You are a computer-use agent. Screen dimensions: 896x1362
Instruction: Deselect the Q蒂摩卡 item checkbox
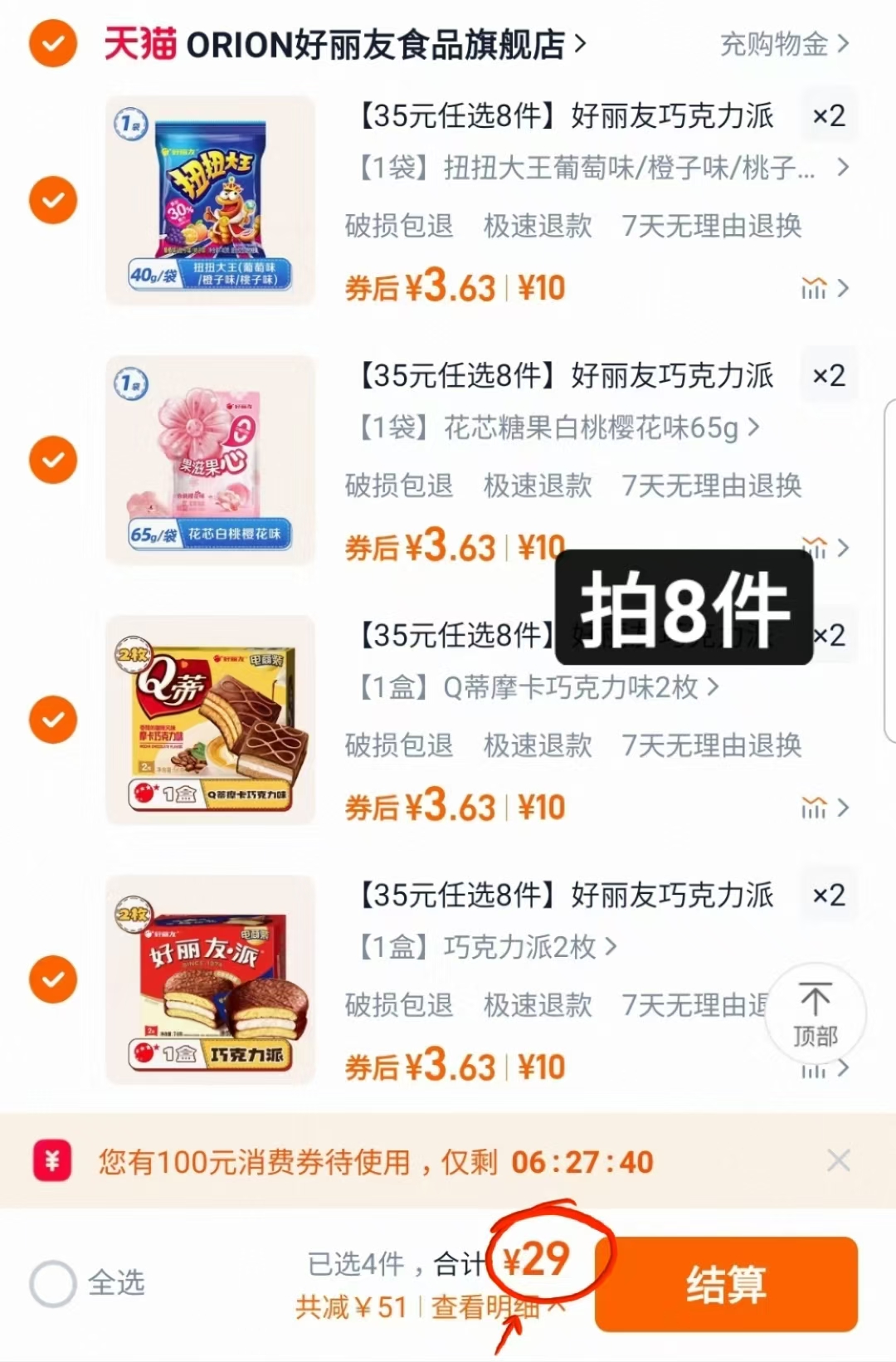pyautogui.click(x=52, y=718)
